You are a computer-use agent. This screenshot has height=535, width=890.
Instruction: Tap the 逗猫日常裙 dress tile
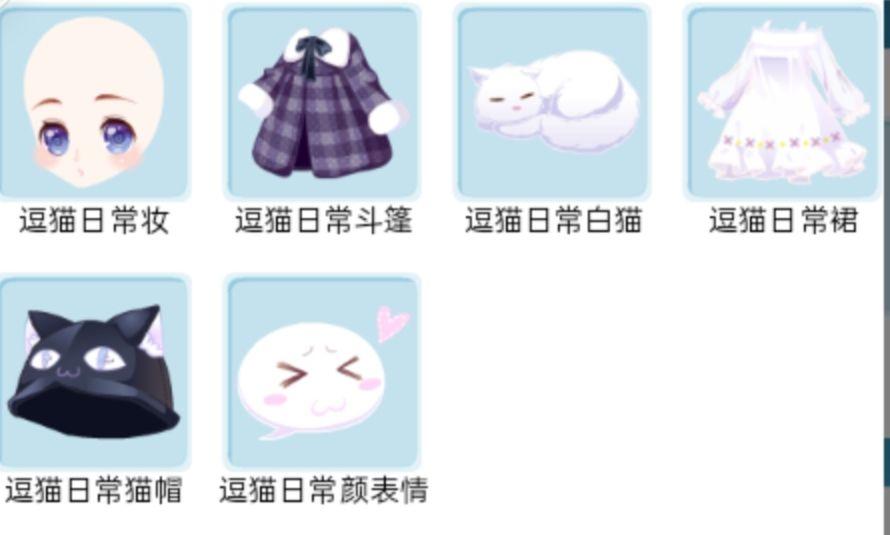click(x=783, y=102)
